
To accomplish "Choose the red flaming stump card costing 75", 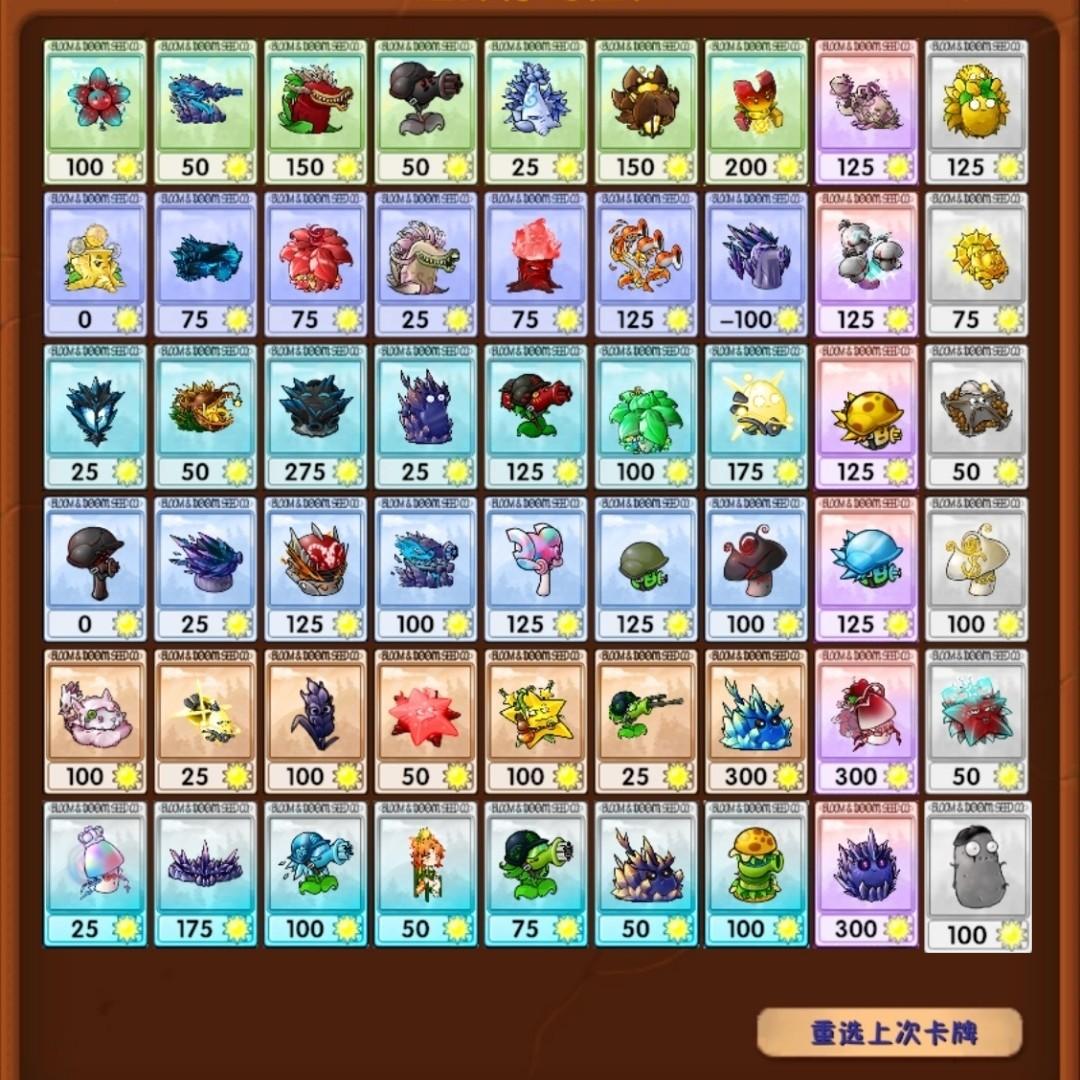I will click(536, 264).
